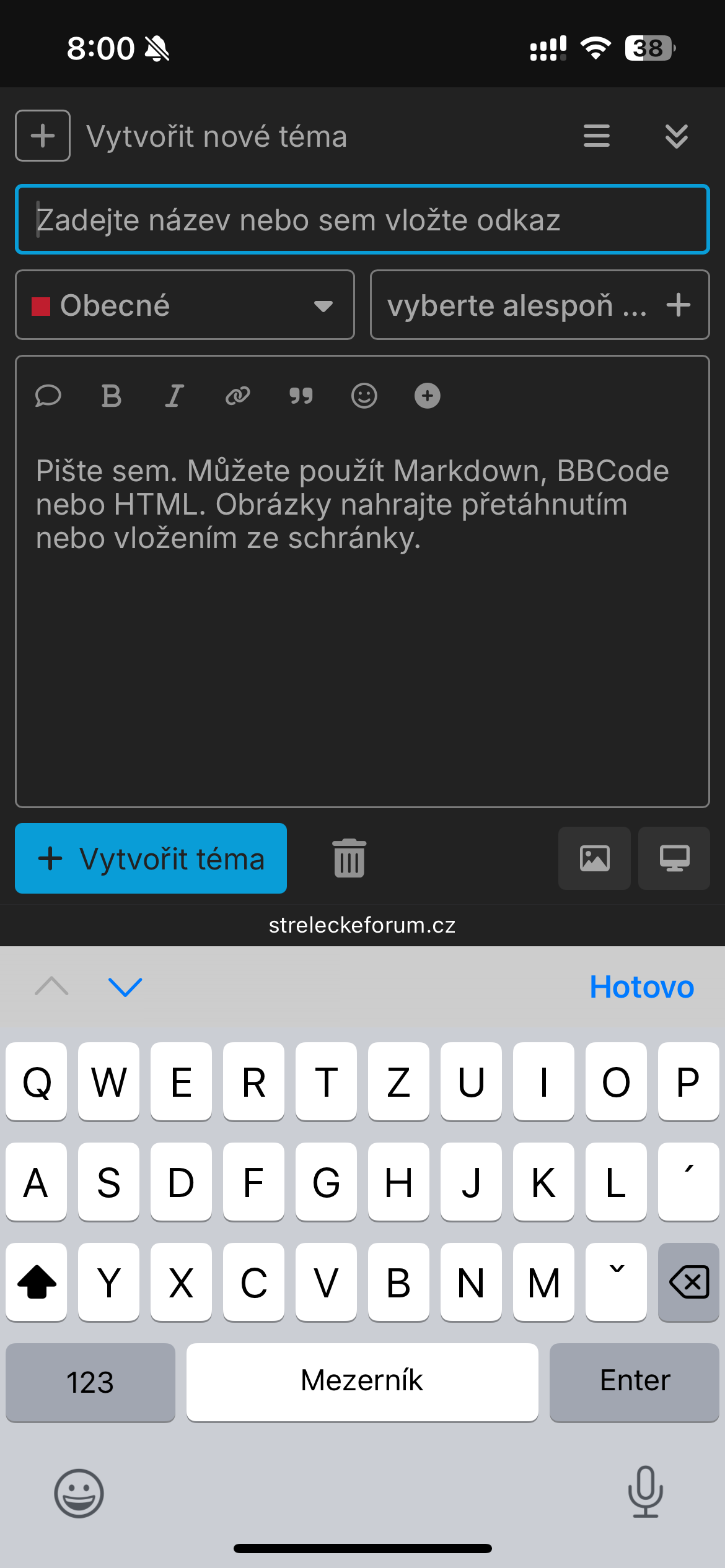725x1568 pixels.
Task: Tap the plus icon next to Vytvořit nové téma
Action: 43,136
